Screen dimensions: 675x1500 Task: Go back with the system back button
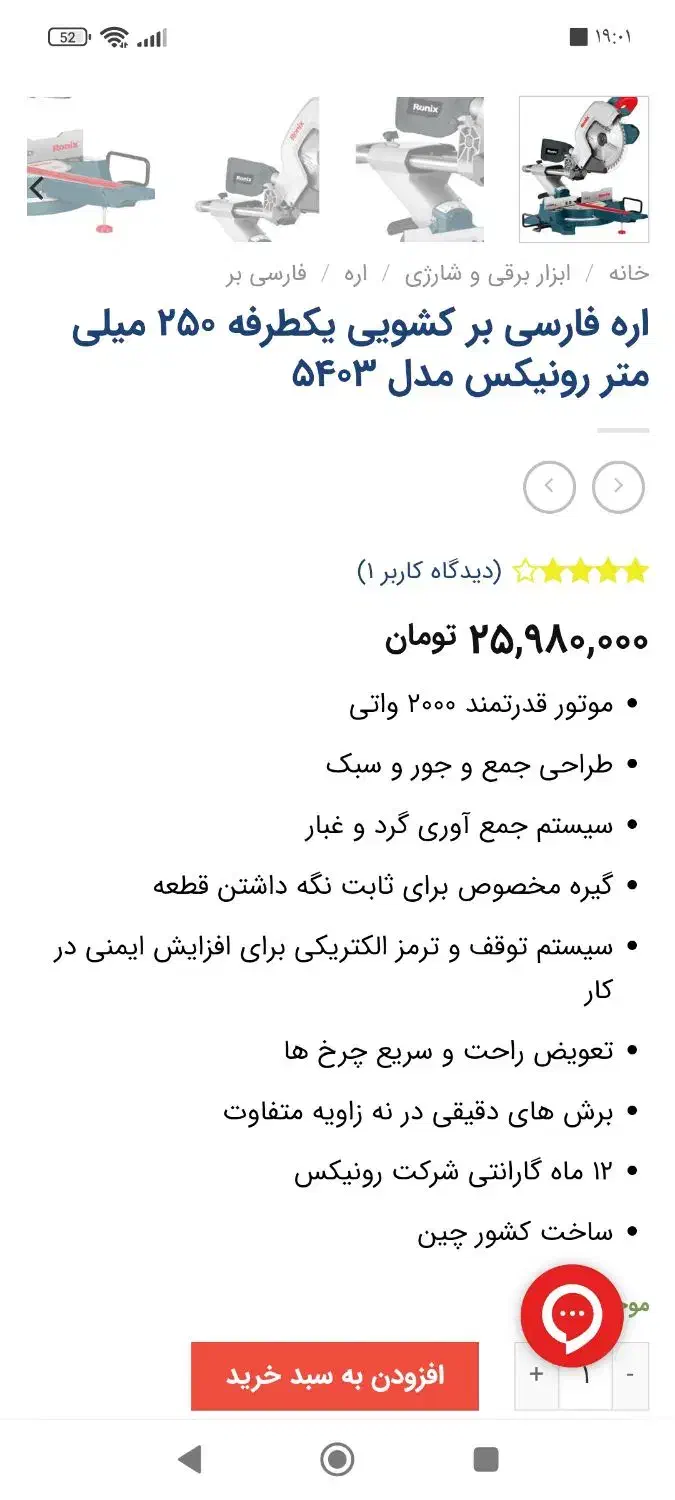(189, 1460)
